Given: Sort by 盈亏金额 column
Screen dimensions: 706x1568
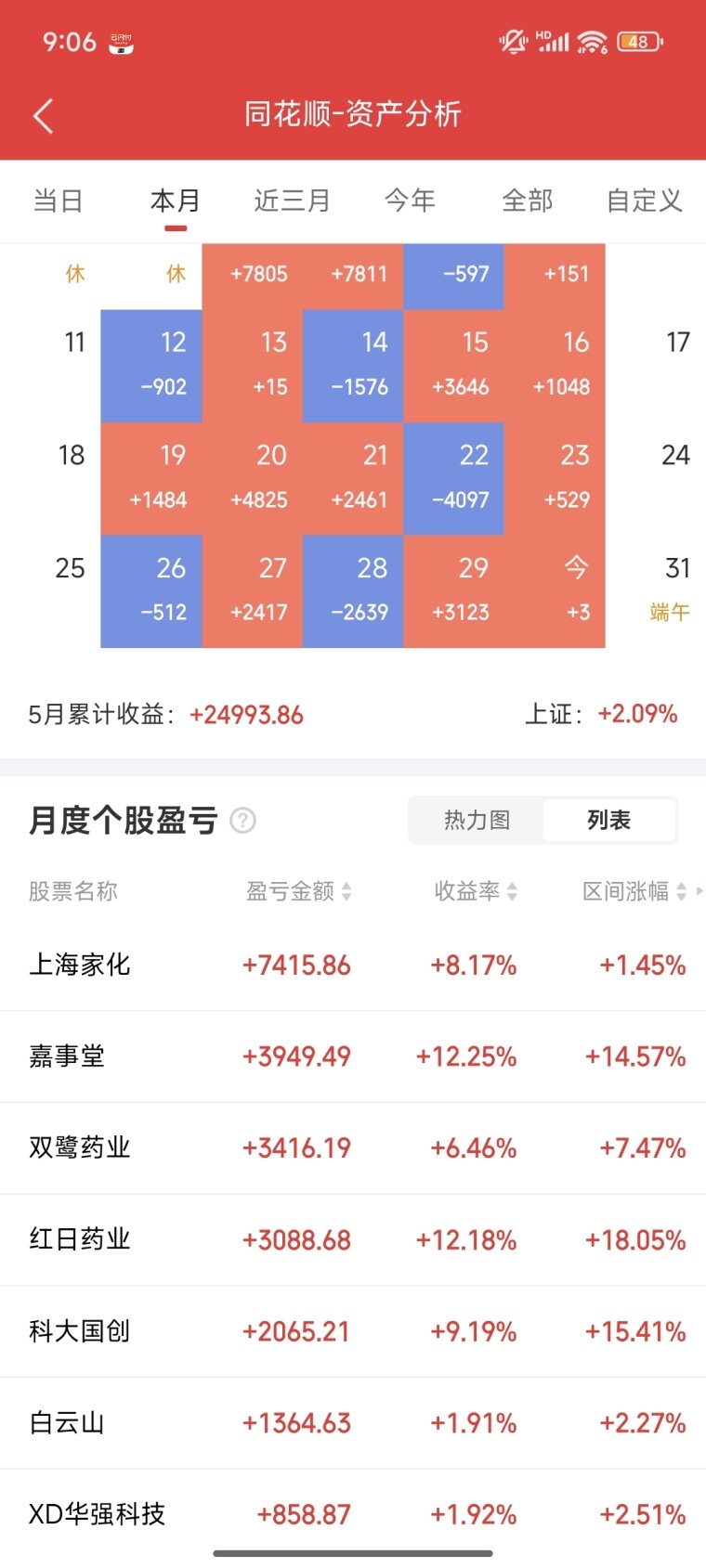Looking at the screenshot, I should (298, 891).
